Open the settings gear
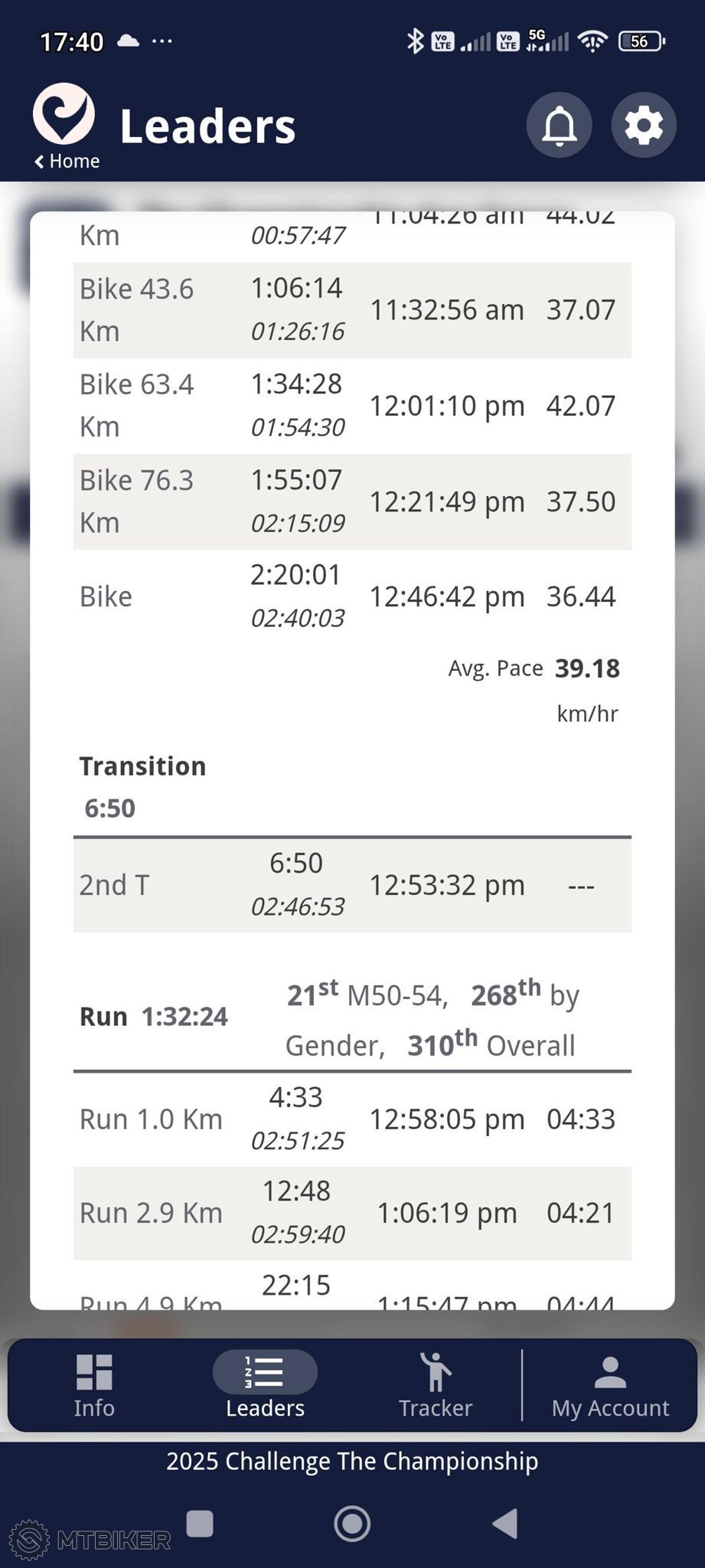705x1568 pixels. click(644, 125)
